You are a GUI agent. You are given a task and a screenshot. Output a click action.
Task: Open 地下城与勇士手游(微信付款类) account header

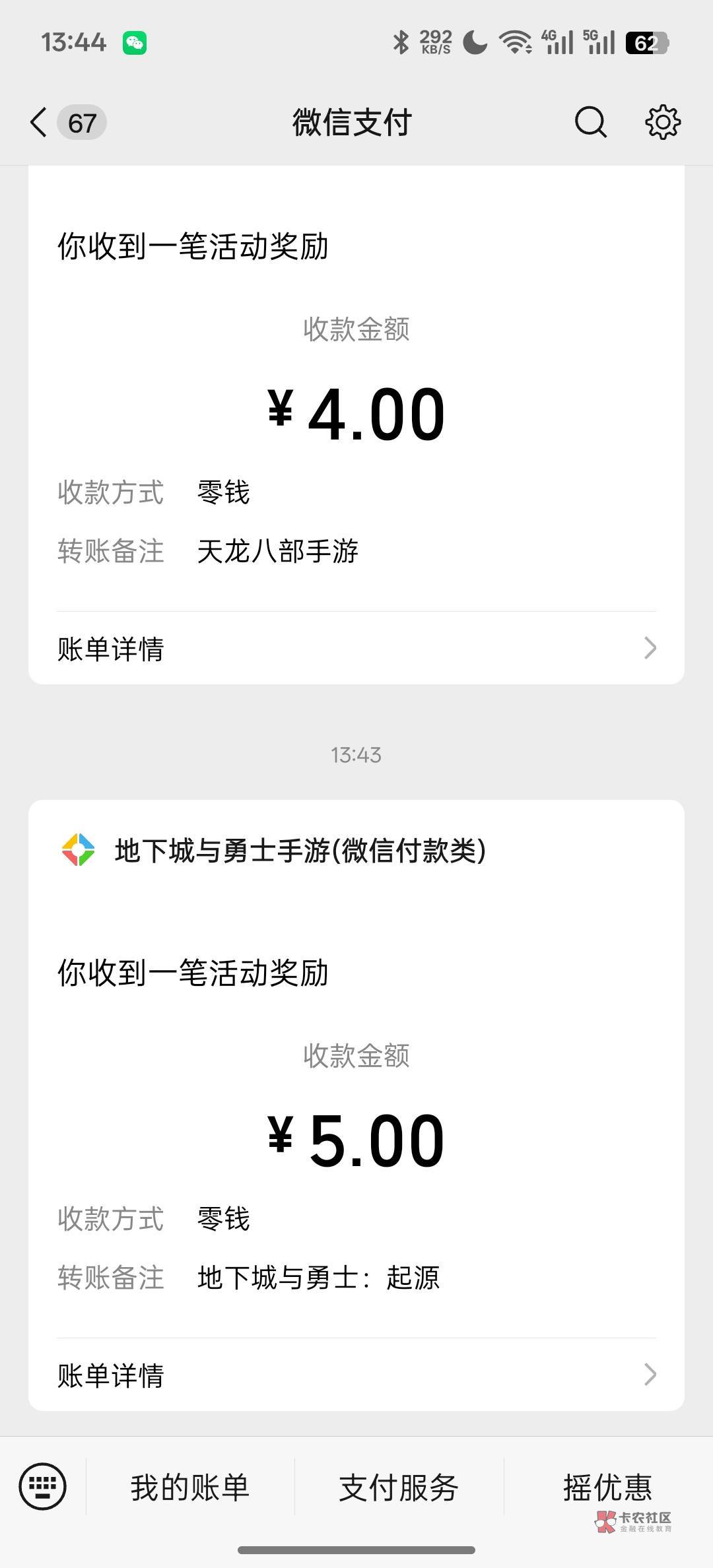(x=300, y=850)
